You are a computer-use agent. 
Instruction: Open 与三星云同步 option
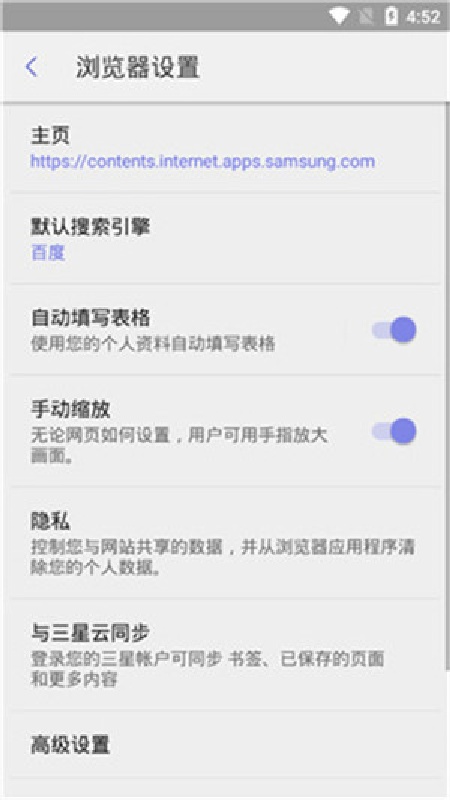coord(225,654)
